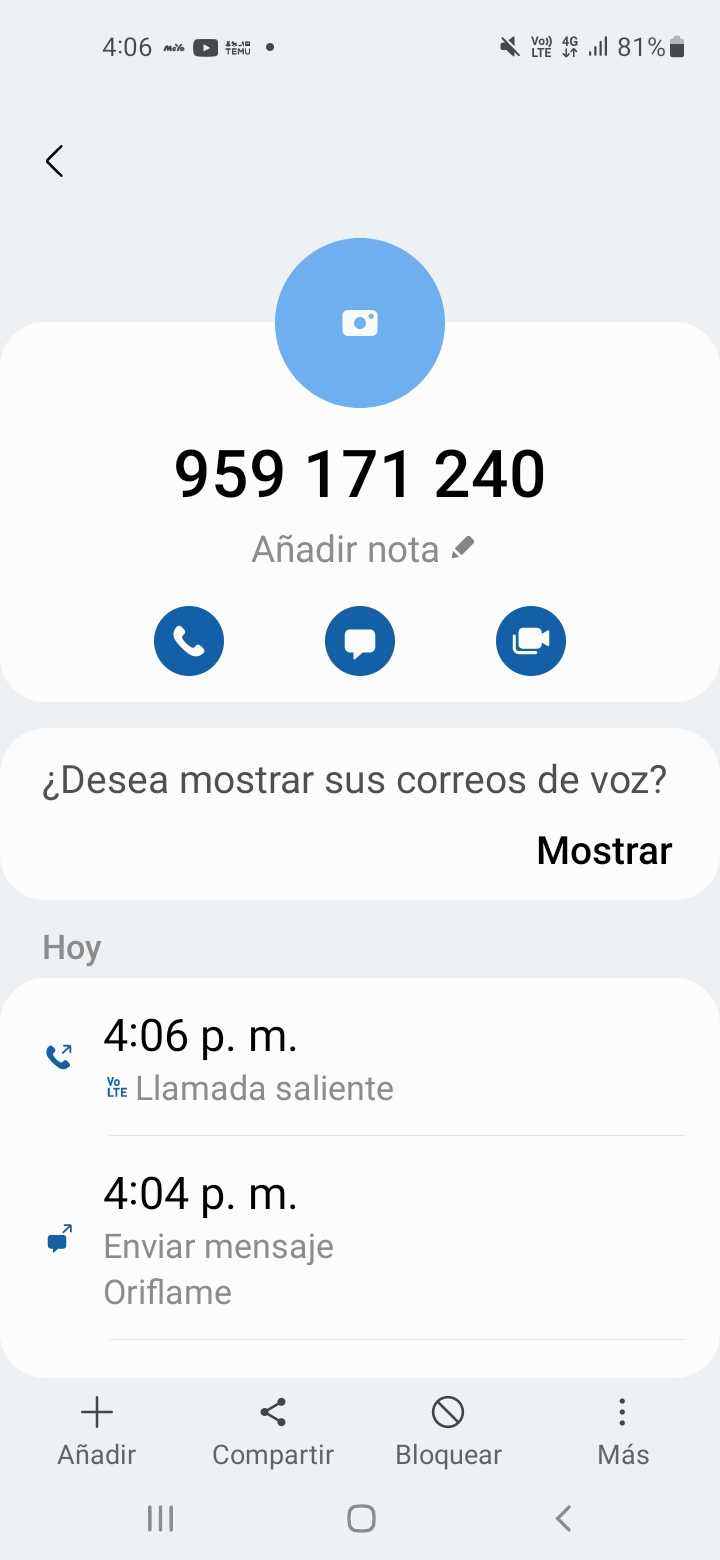Open the 4:06 p. m. outgoing call entry
This screenshot has height=1560, width=720.
[360, 1058]
